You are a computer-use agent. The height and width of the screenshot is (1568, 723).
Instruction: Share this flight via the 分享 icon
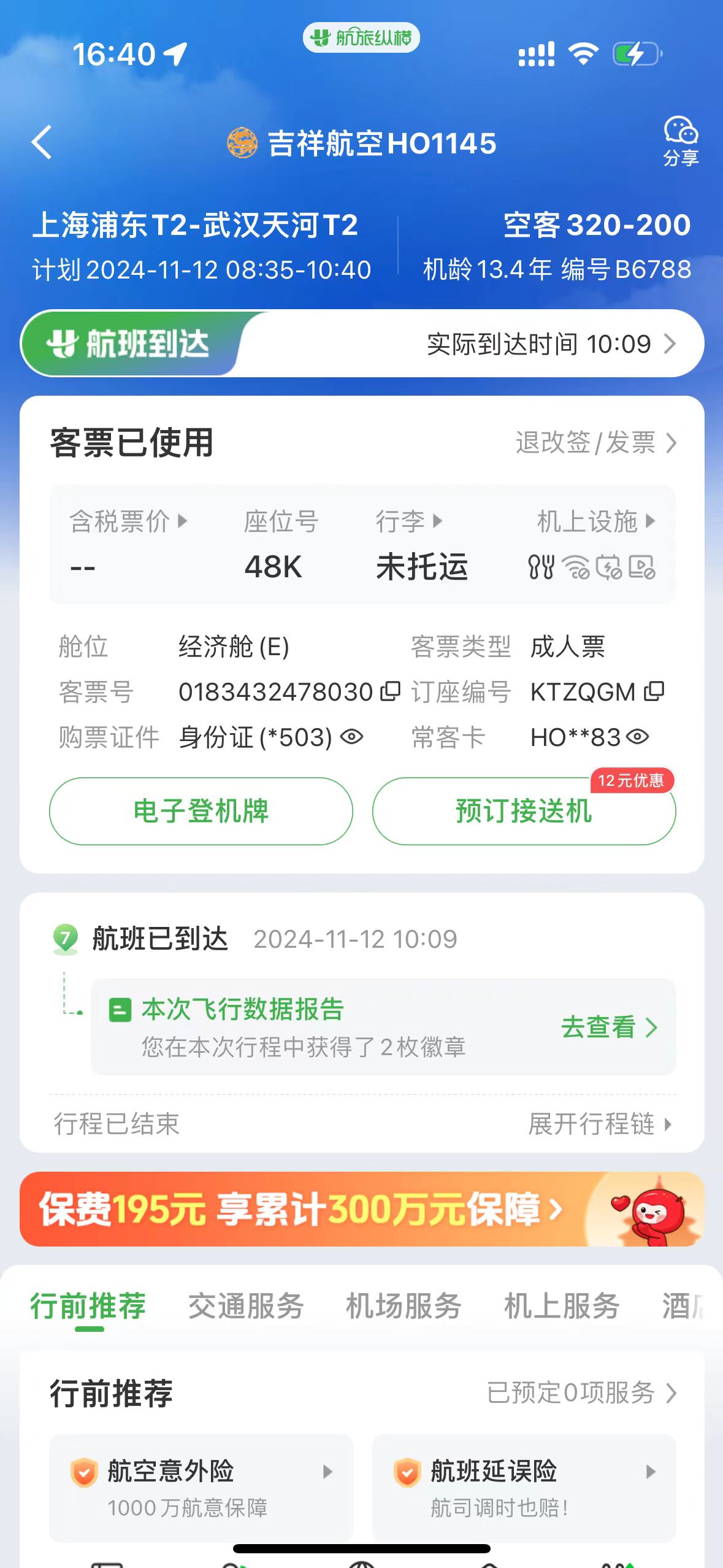tap(680, 142)
